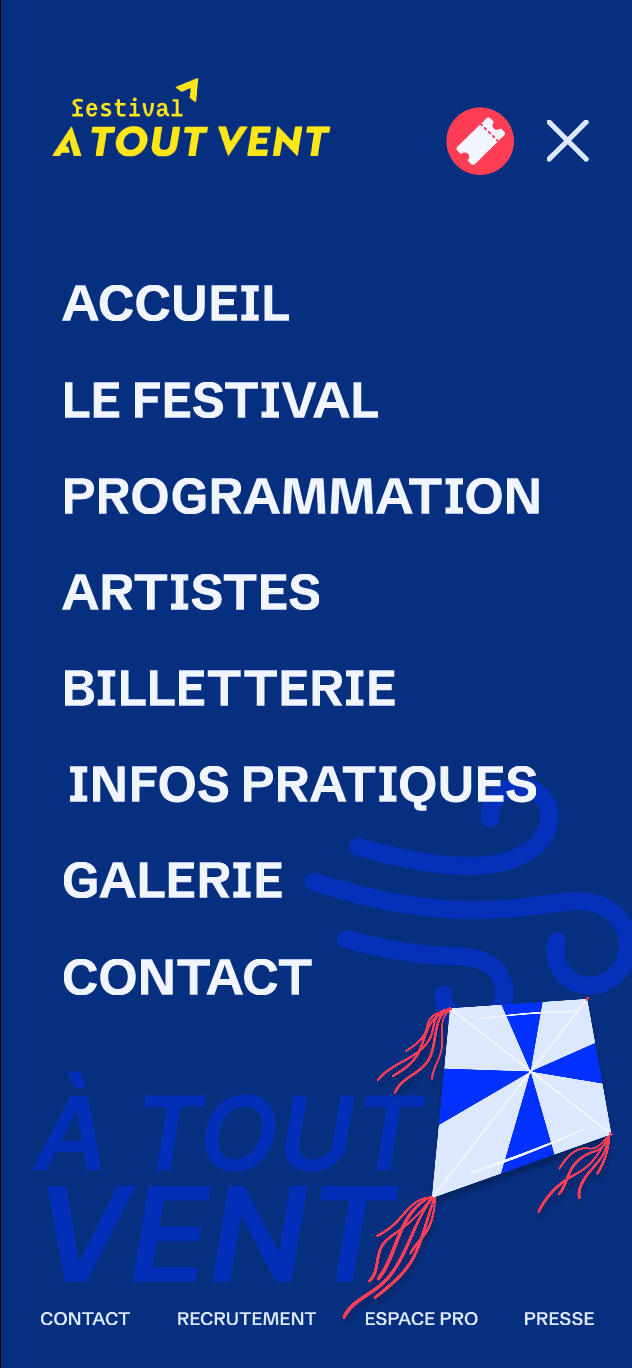View Infos Pratiques
This screenshot has width=632, height=1368.
coord(302,785)
